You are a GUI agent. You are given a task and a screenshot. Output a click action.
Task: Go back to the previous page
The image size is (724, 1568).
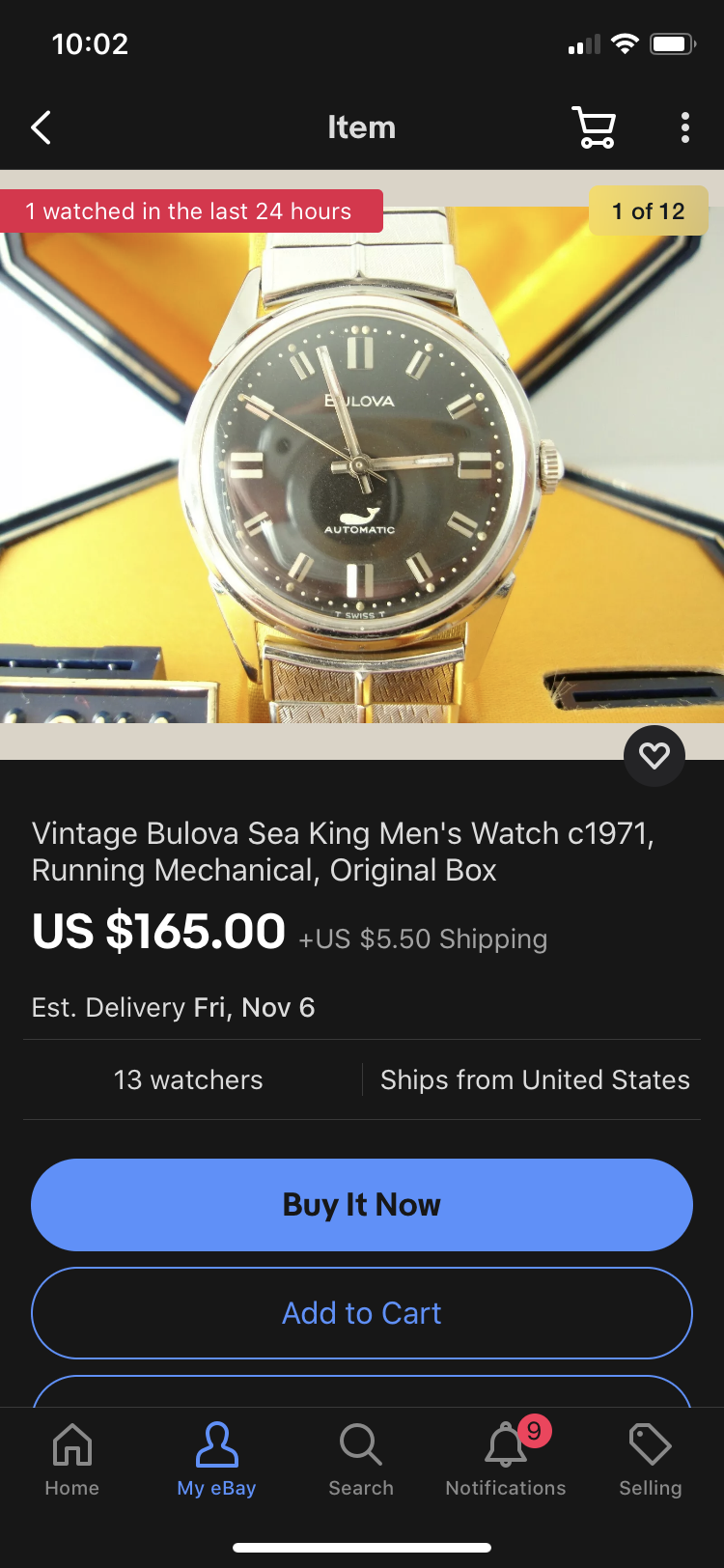coord(41,127)
